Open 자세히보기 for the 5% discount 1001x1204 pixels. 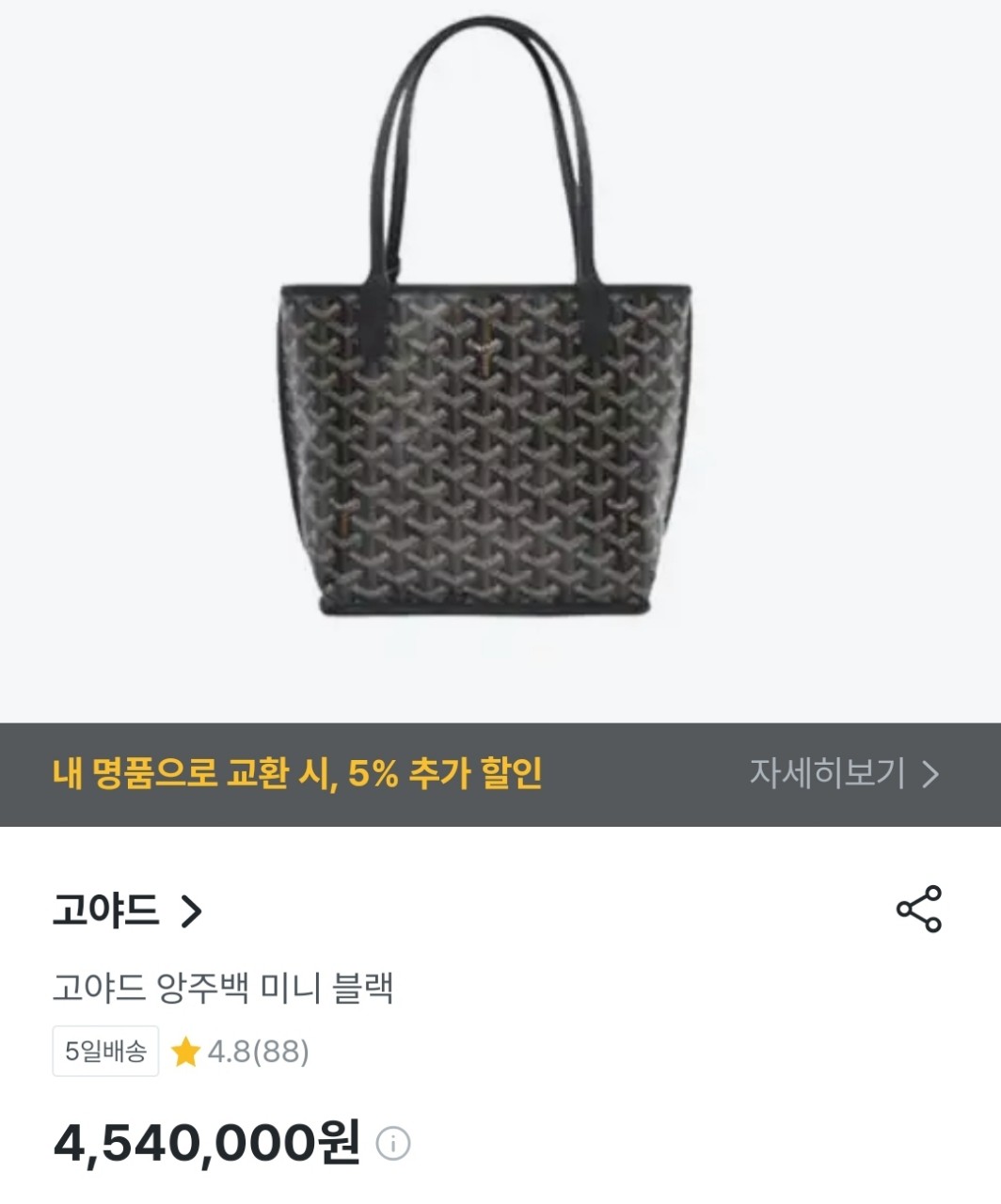coord(844,773)
